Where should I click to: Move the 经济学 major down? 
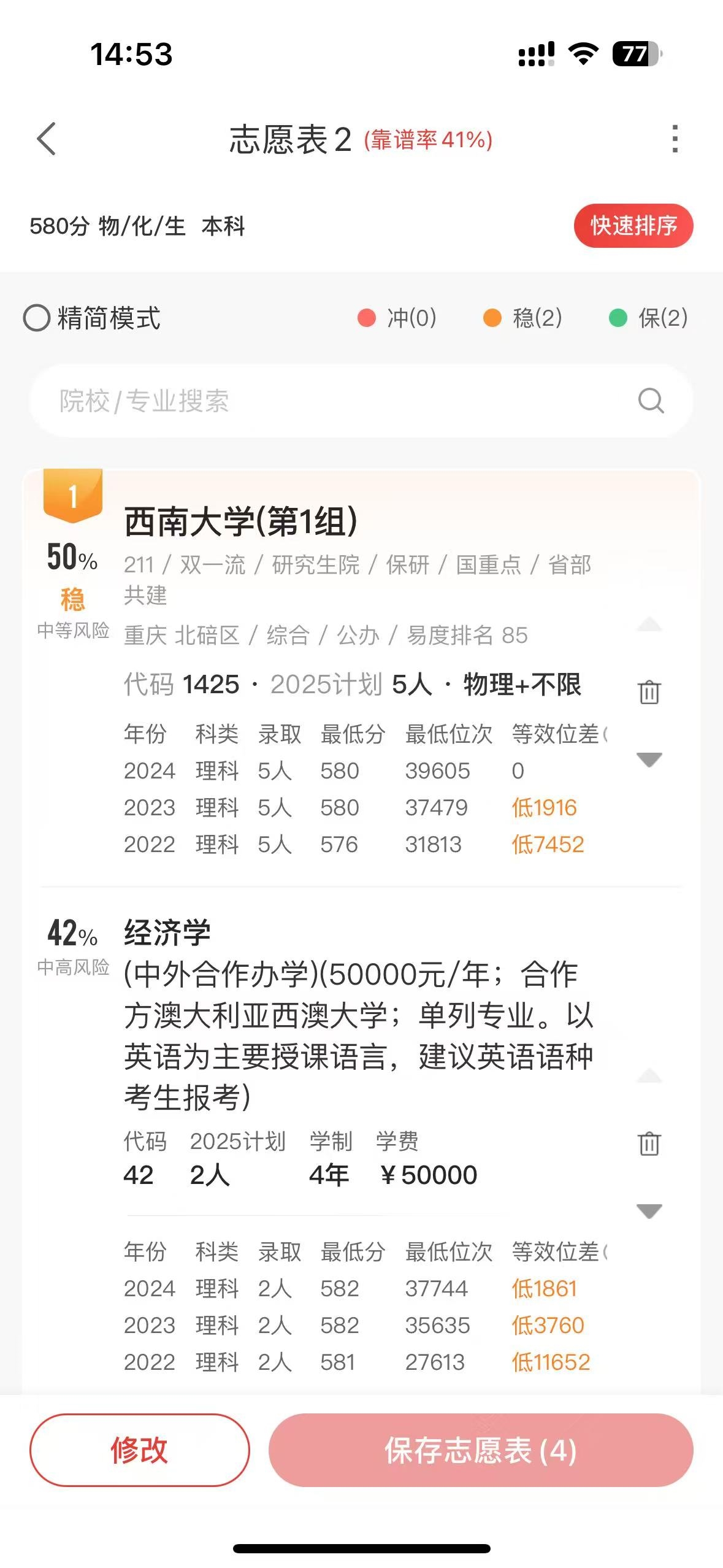(649, 1211)
